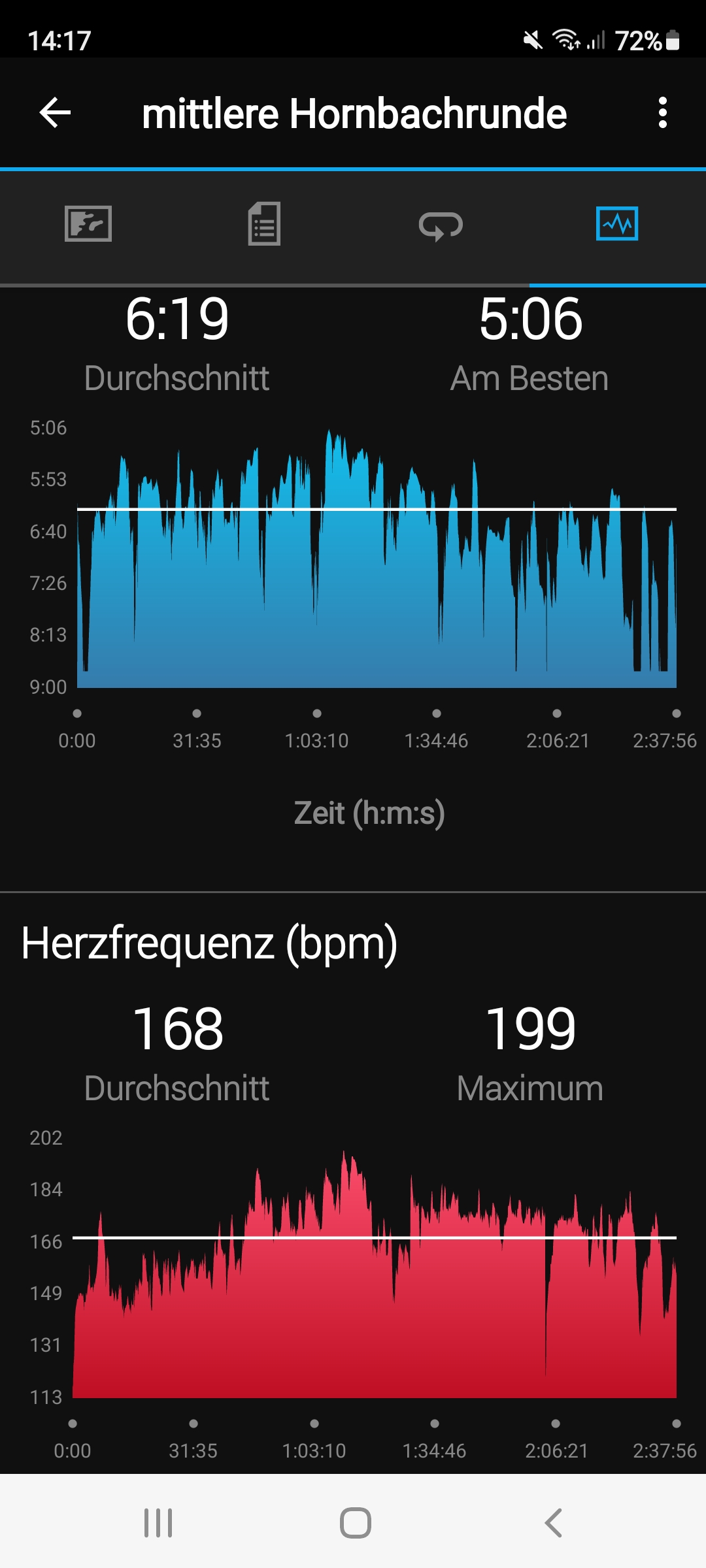The image size is (706, 1568).
Task: Open the three-dot overflow menu
Action: pos(662,113)
